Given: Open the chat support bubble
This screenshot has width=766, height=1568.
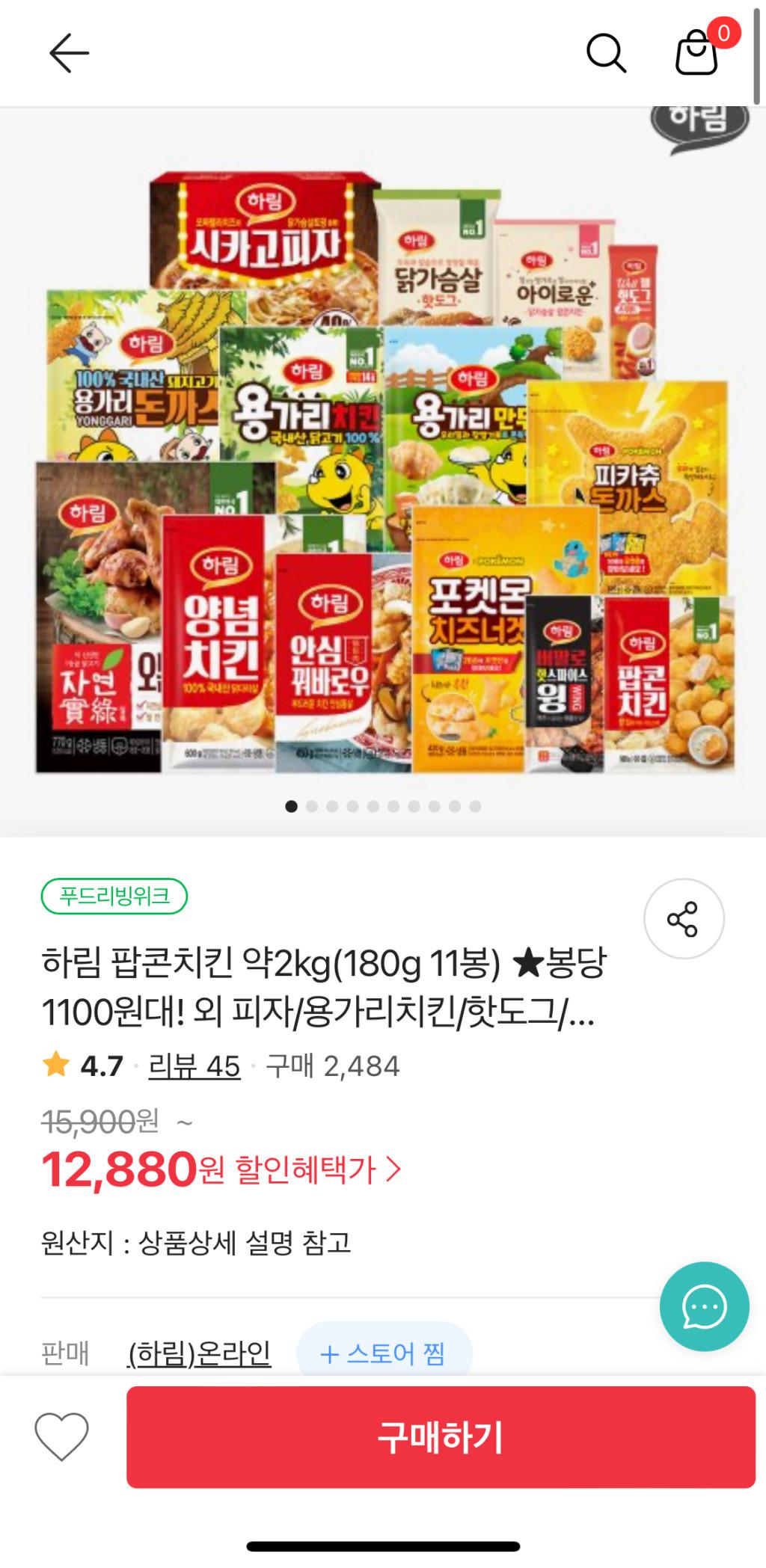Looking at the screenshot, I should click(704, 1306).
